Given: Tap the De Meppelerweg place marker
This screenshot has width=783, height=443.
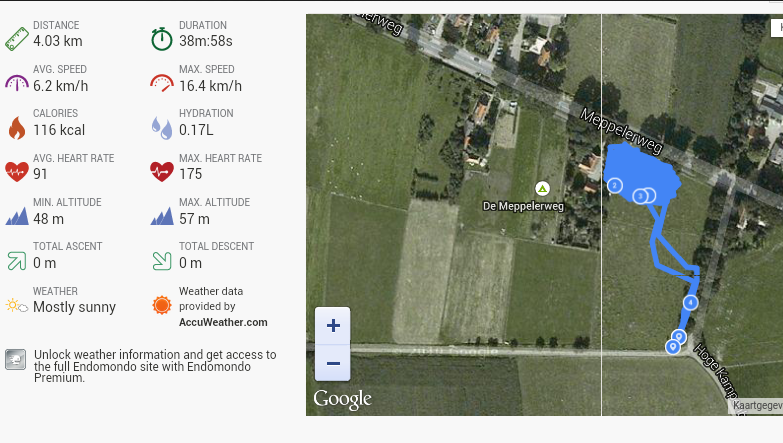Looking at the screenshot, I should pyautogui.click(x=542, y=188).
